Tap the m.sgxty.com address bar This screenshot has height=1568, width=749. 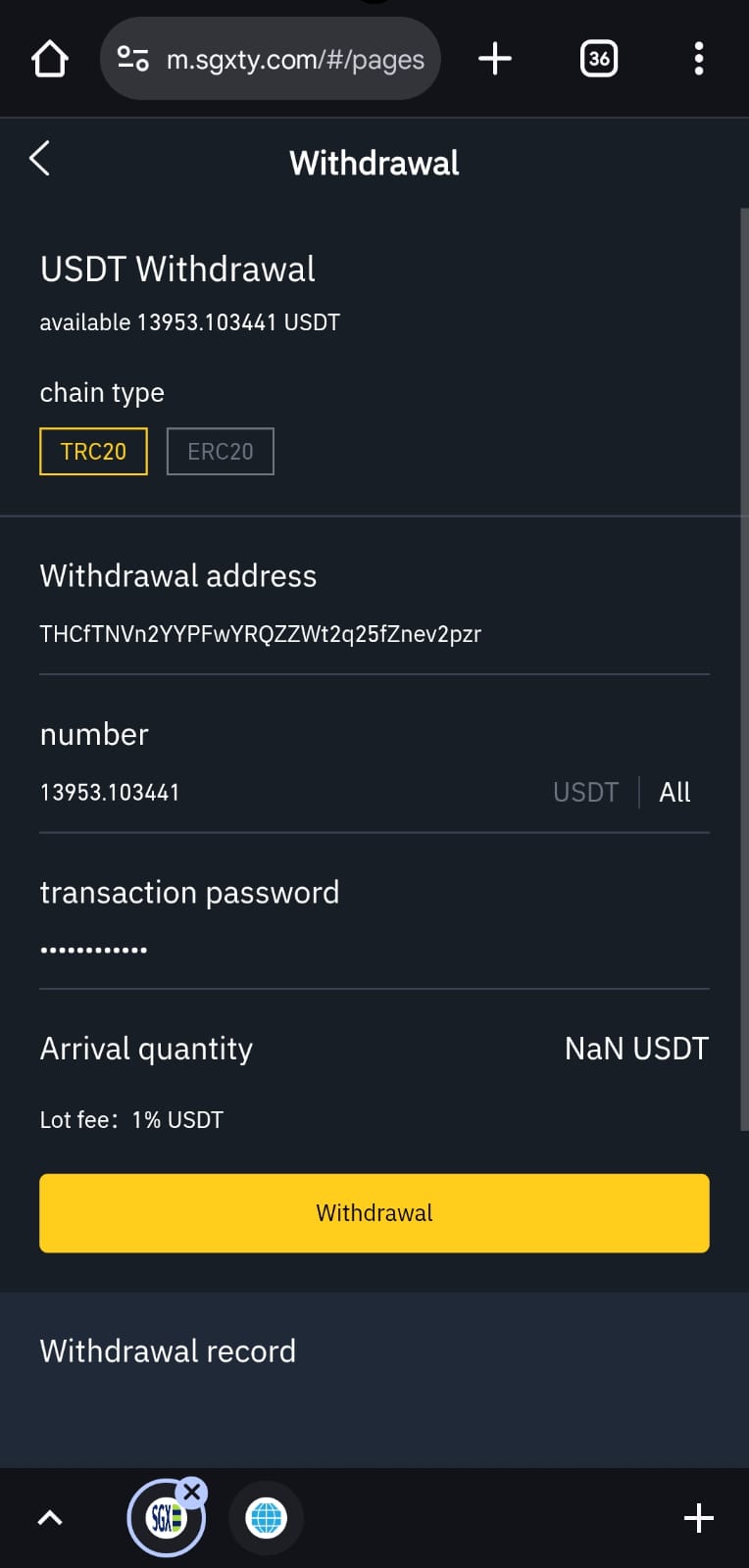point(271,59)
